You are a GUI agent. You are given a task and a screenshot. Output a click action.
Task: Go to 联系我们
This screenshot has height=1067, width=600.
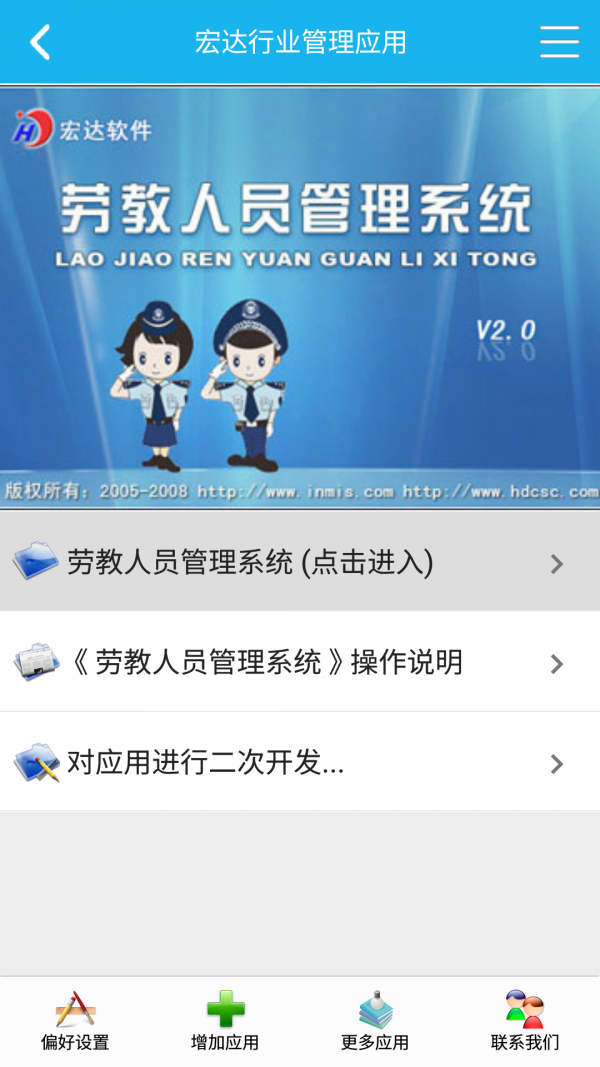click(x=525, y=1021)
